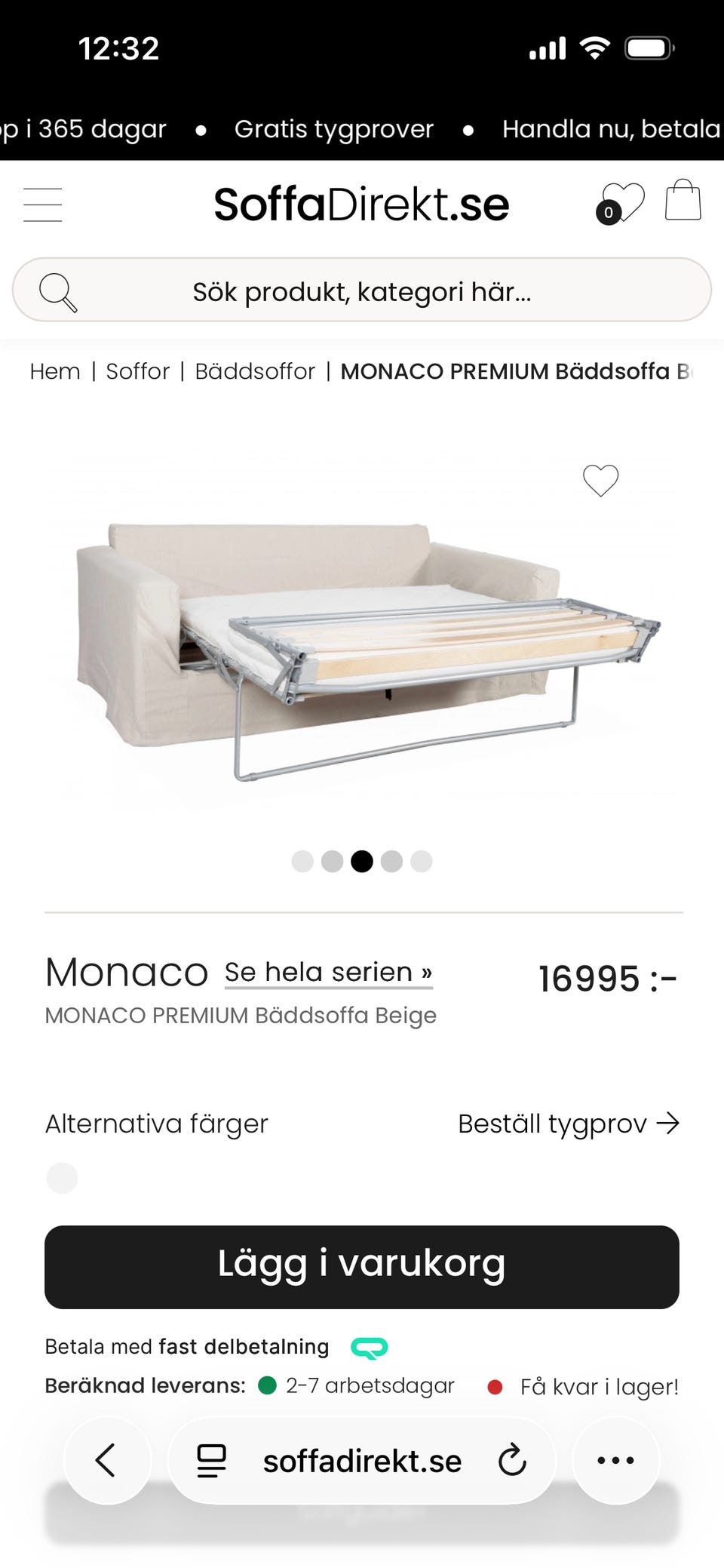724x1568 pixels.
Task: Navigate to Hem in the breadcrumb
Action: tap(54, 370)
